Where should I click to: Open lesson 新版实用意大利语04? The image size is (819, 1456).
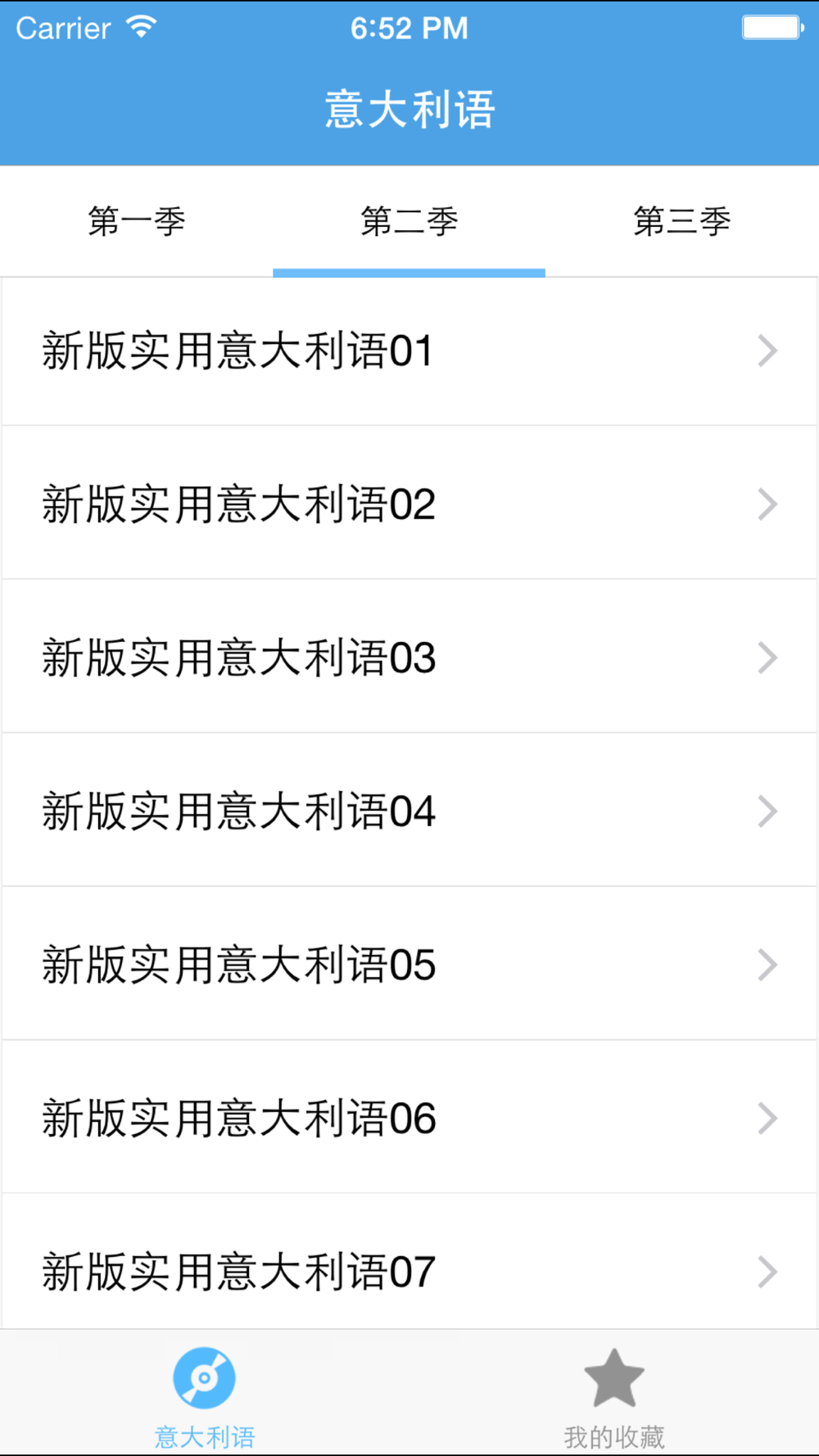409,811
